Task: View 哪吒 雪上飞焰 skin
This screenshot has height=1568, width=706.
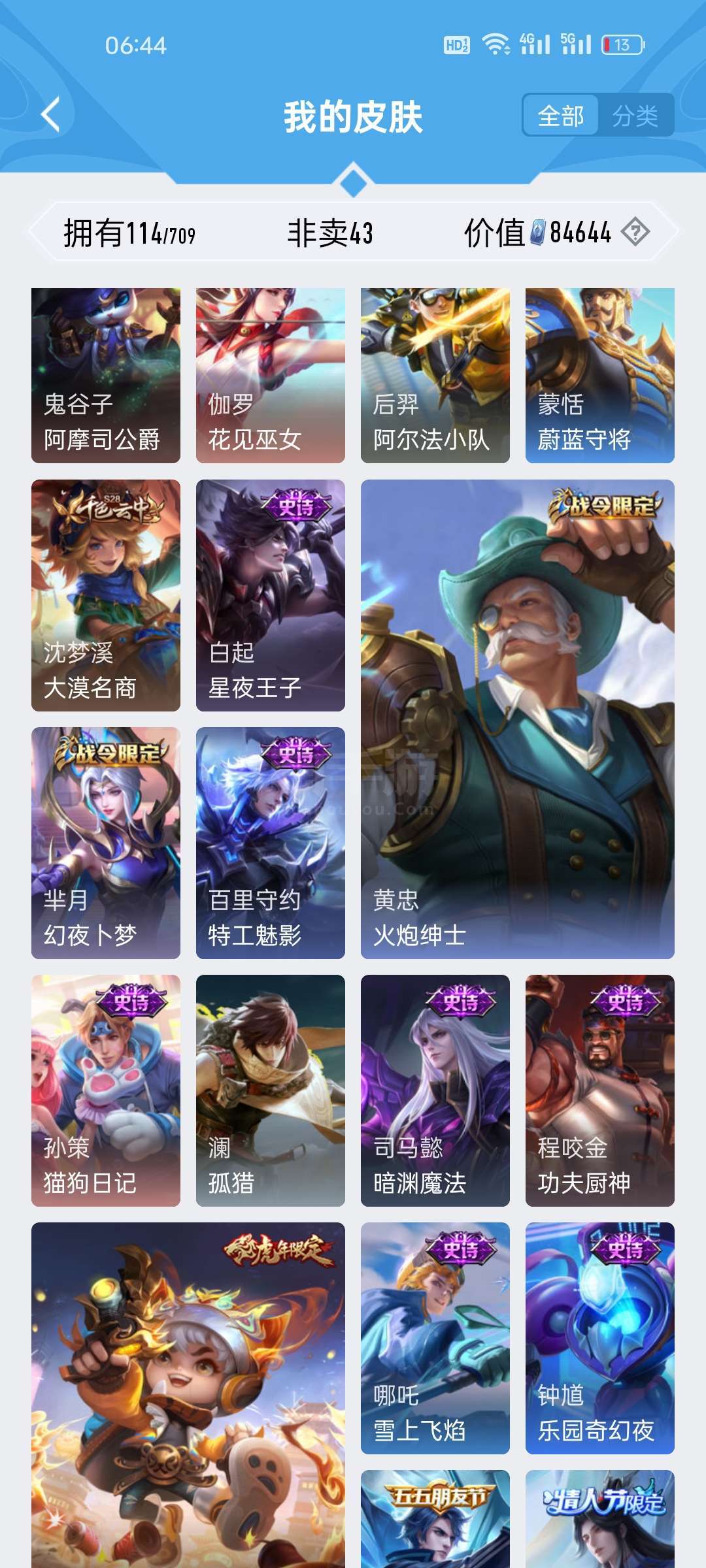Action: 435,1338
